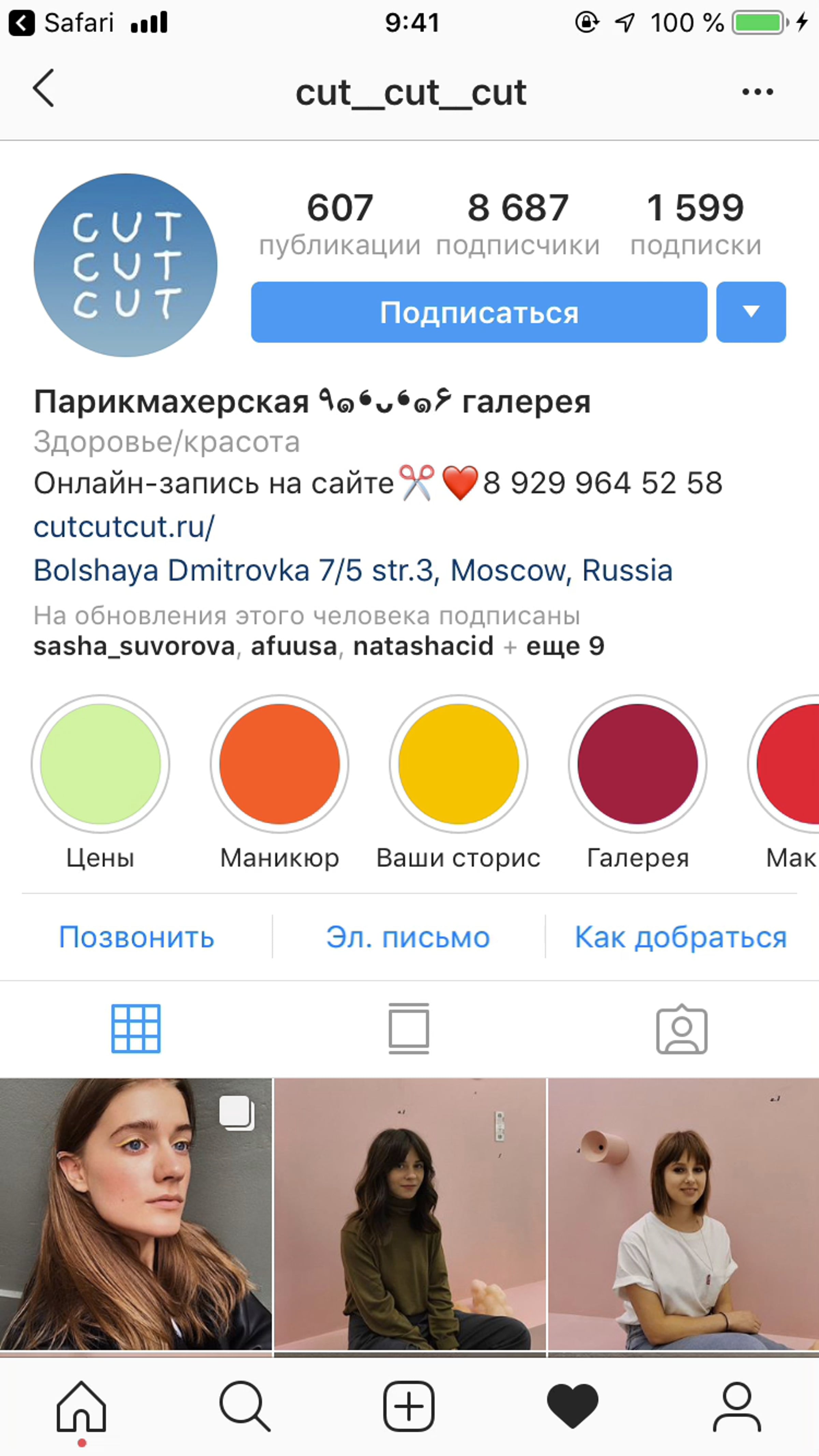Open the Галерея story highlight
Image resolution: width=819 pixels, height=1456 pixels.
(637, 764)
